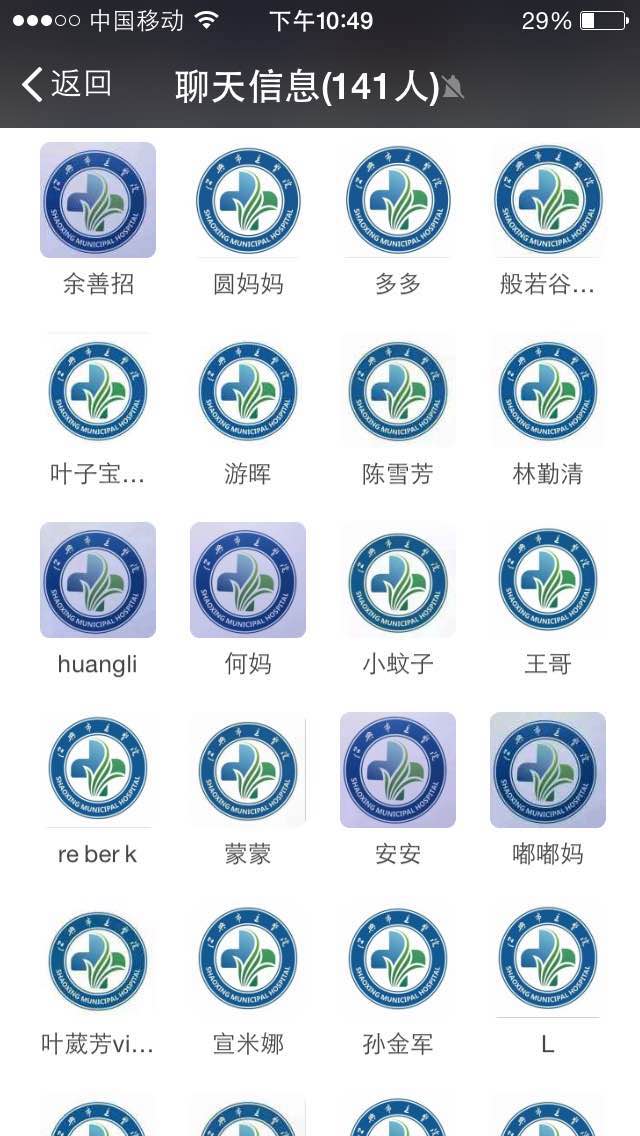View member 安安's profile

tap(398, 770)
